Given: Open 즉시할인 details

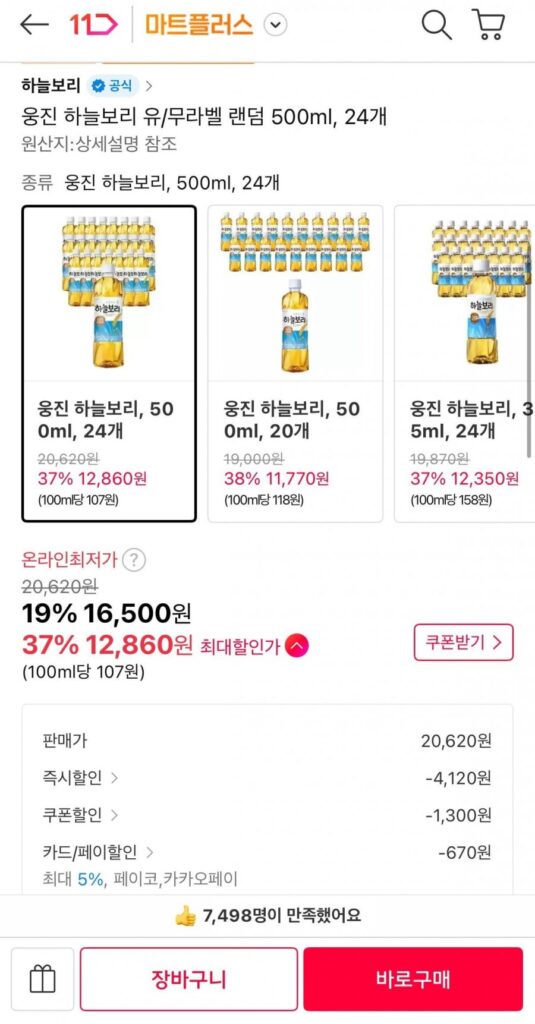Looking at the screenshot, I should click(x=80, y=778).
